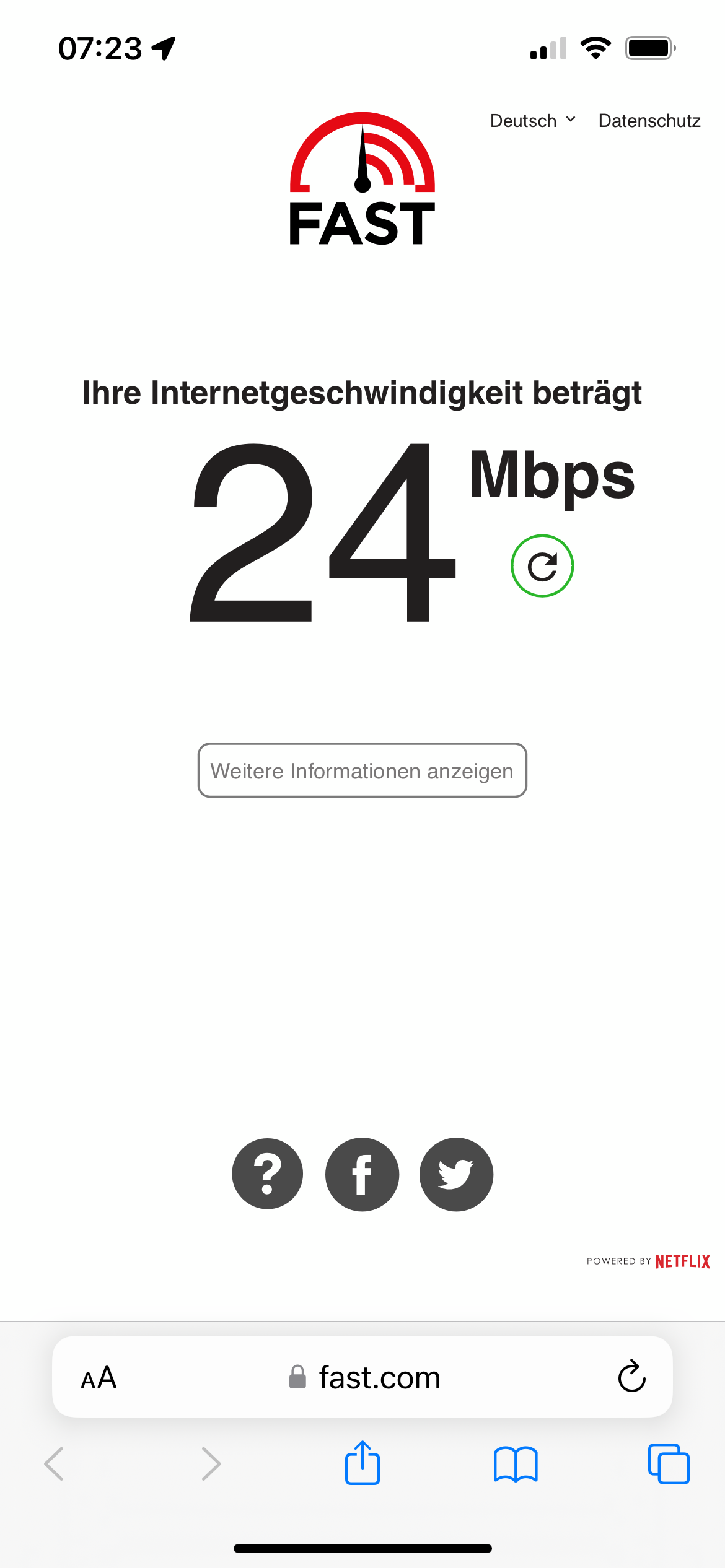Show open Safari tabs
Image resolution: width=725 pixels, height=1568 pixels.
(669, 1464)
